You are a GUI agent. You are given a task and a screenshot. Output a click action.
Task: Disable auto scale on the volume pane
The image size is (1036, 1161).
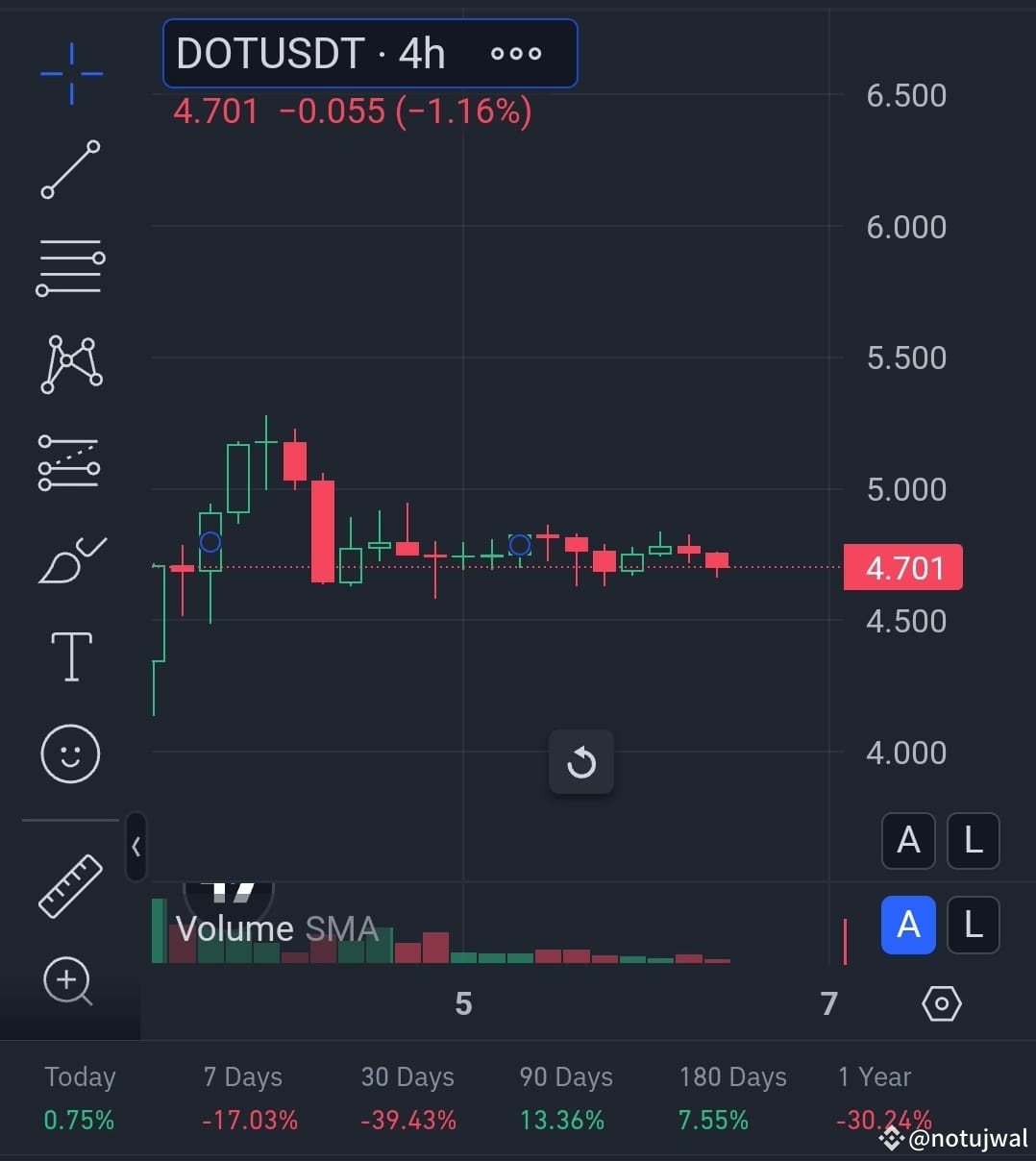pos(907,926)
